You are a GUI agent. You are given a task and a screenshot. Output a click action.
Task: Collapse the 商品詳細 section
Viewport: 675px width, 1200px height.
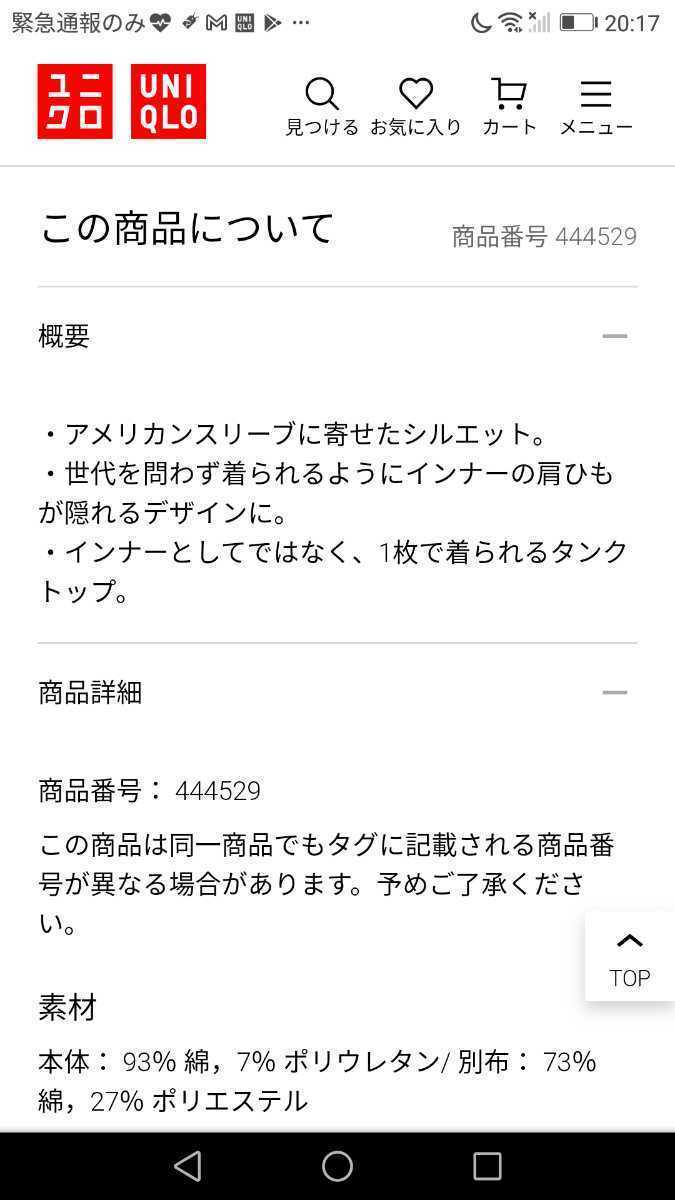tap(615, 692)
